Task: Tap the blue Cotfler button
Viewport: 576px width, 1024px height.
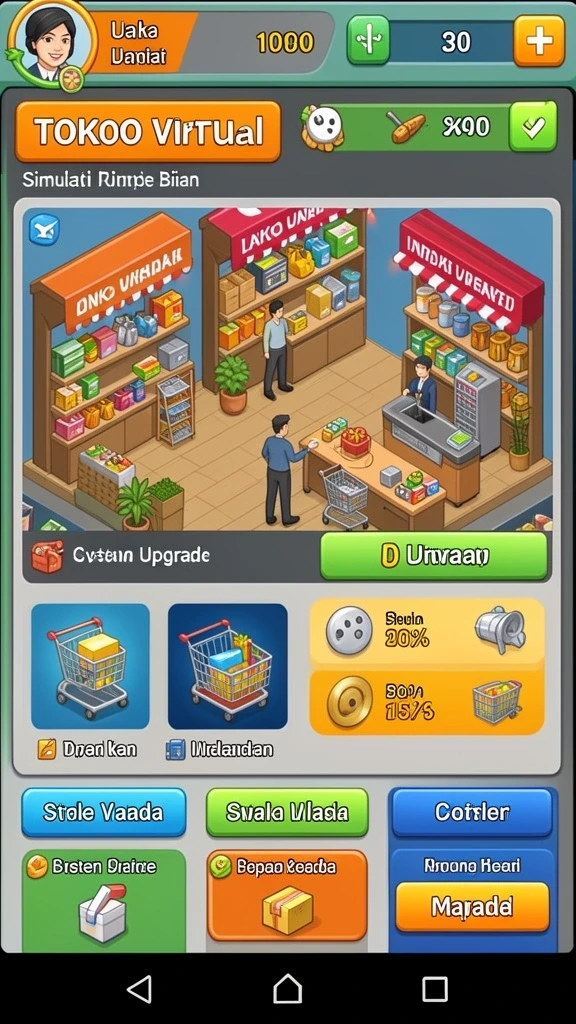Action: click(x=472, y=812)
